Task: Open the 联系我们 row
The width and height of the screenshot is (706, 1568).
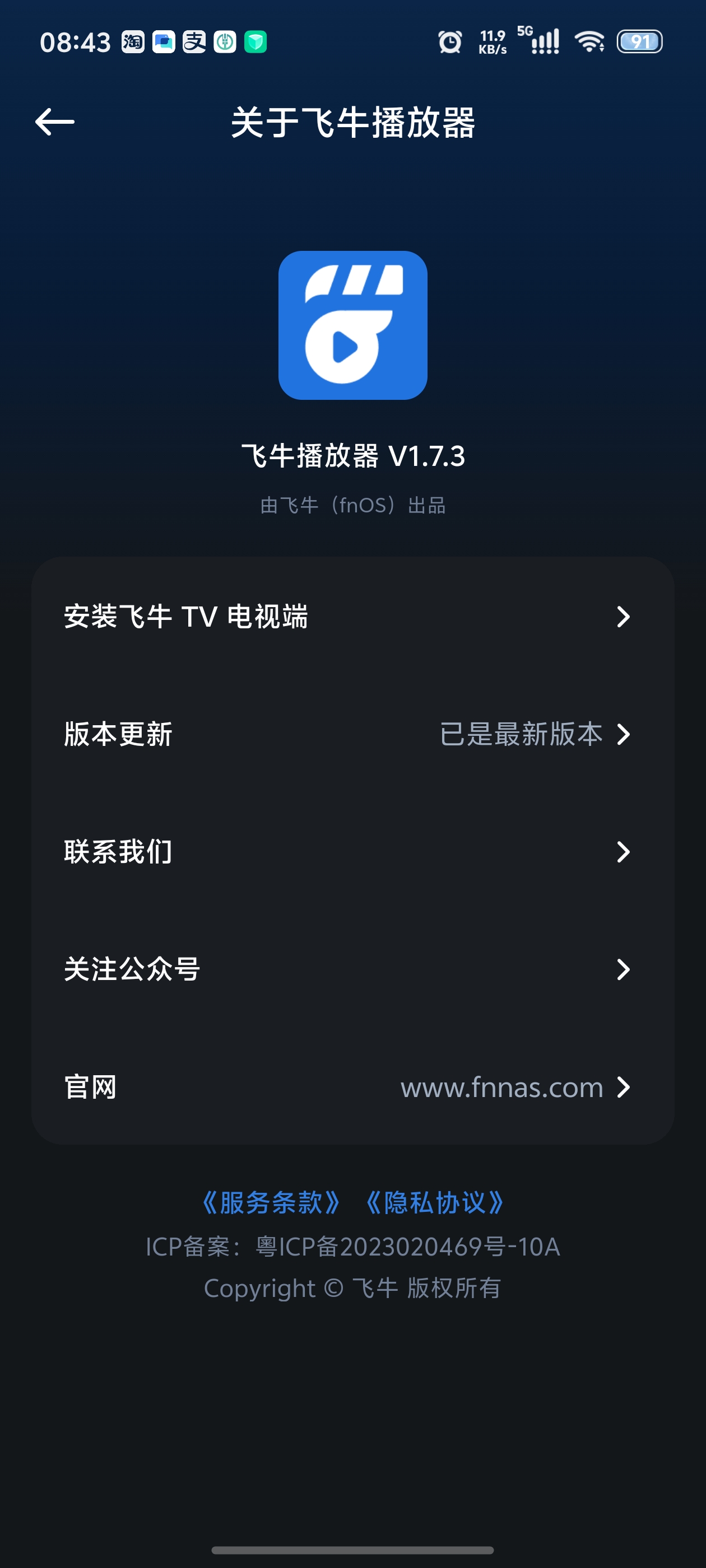Action: (x=352, y=852)
